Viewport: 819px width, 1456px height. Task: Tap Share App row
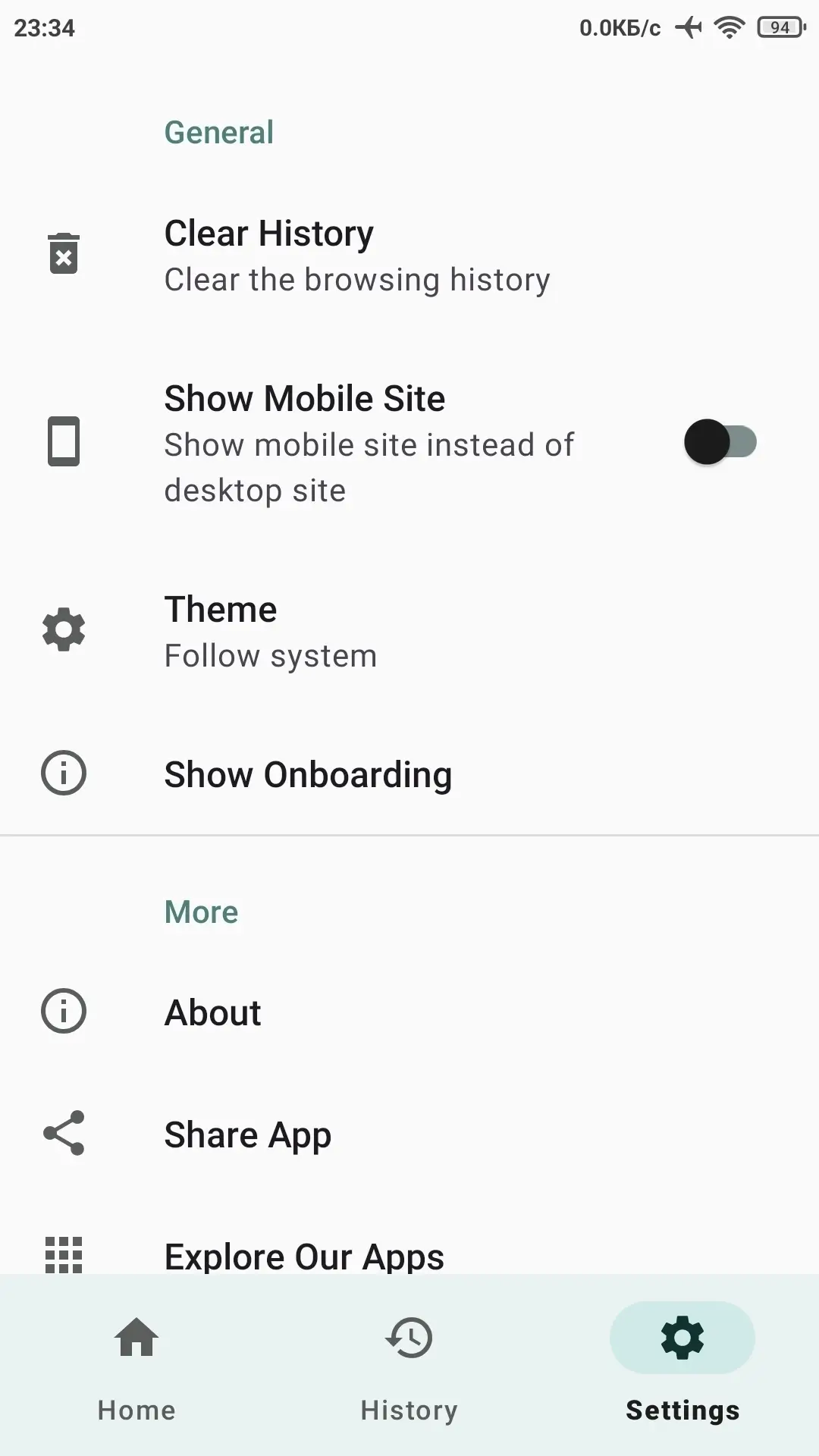(x=409, y=1134)
